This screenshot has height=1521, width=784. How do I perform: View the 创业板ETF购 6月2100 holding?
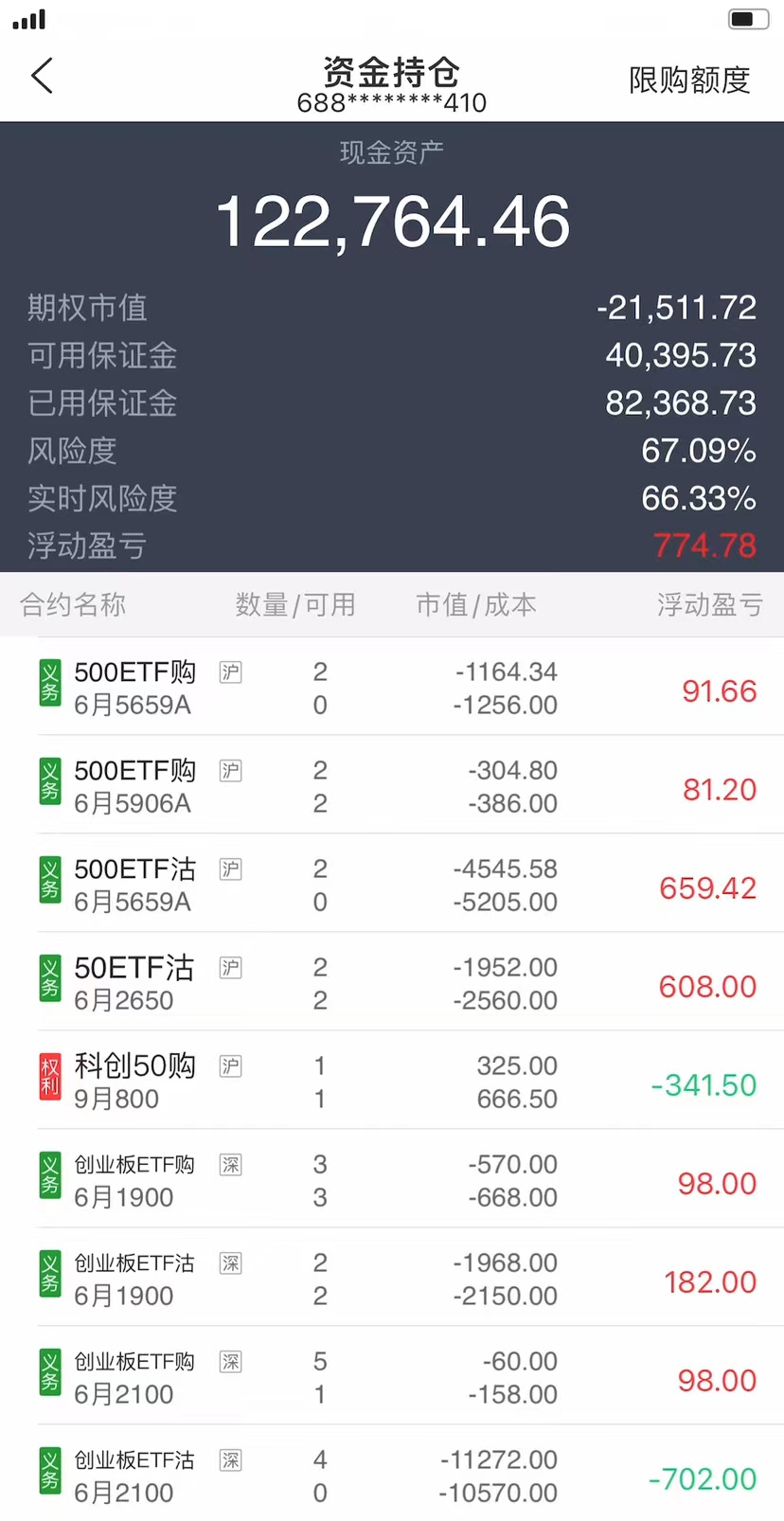coord(392,1378)
